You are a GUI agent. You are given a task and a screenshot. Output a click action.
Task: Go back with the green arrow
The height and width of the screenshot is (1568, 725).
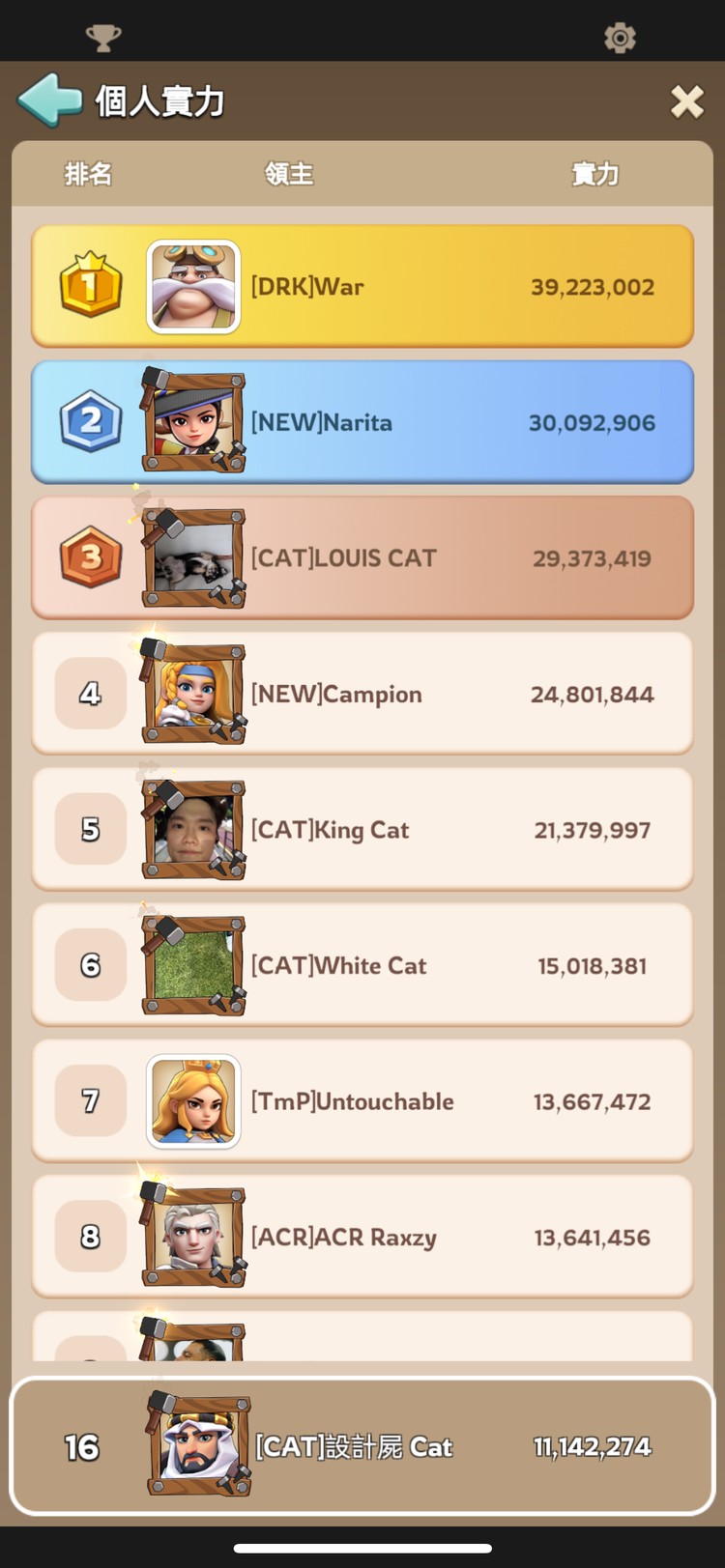(x=49, y=100)
